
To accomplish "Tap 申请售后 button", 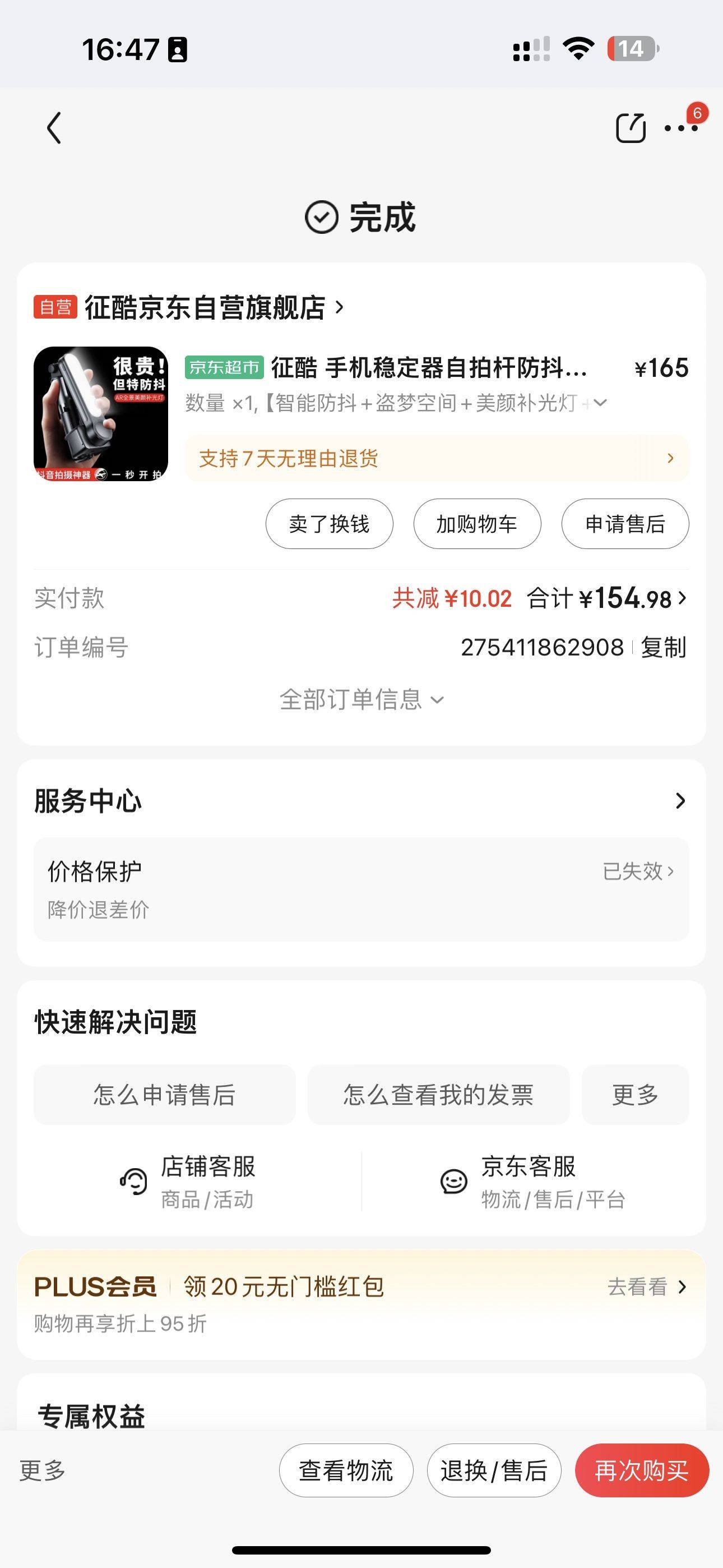I will (x=625, y=523).
